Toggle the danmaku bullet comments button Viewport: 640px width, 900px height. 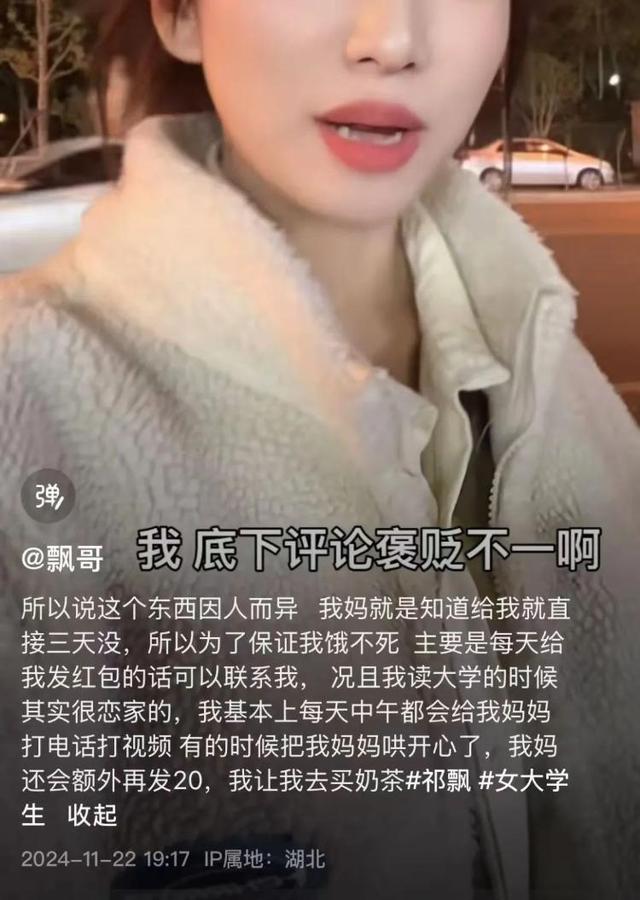(48, 496)
